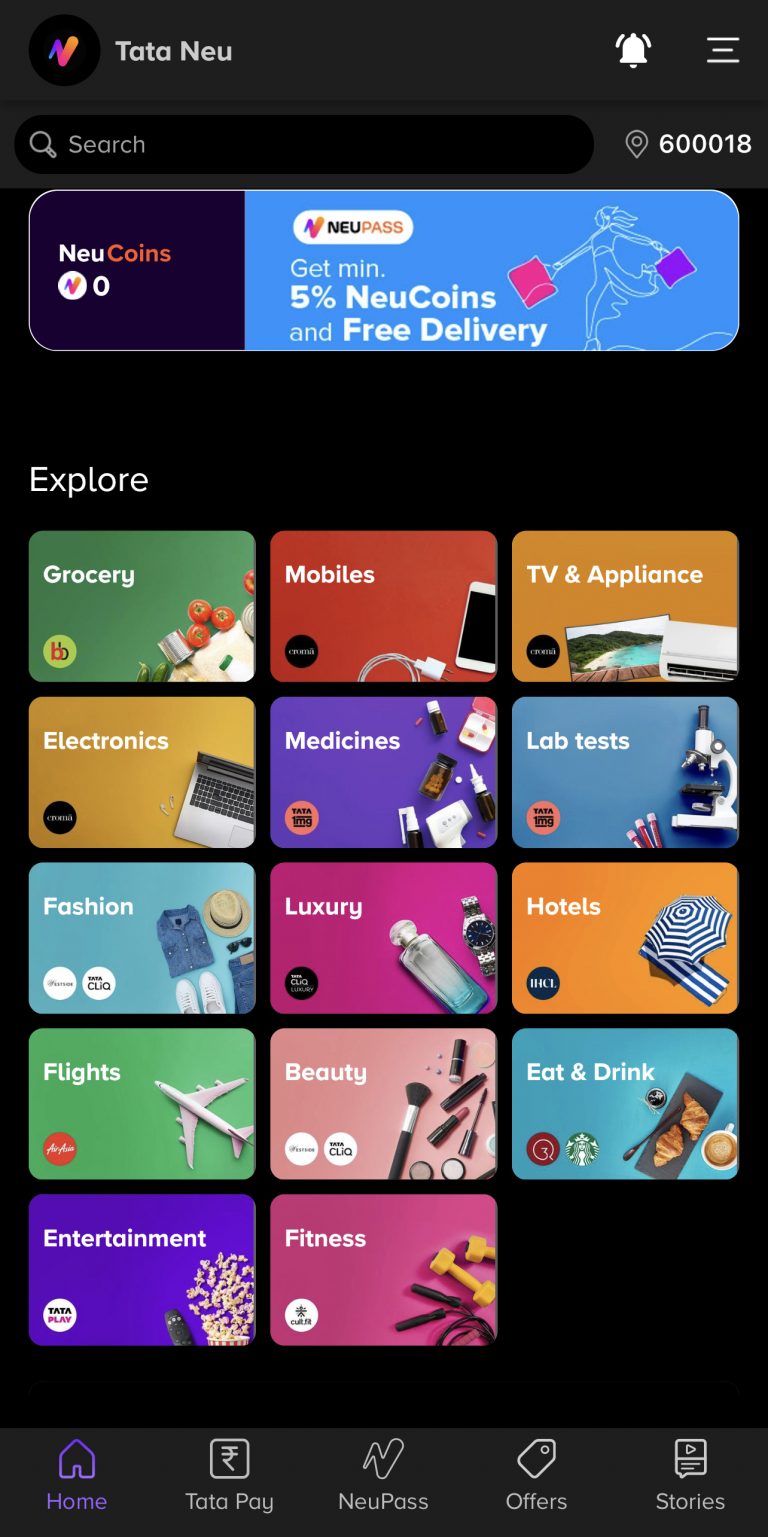Open the hamburger menu at top right

(723, 50)
